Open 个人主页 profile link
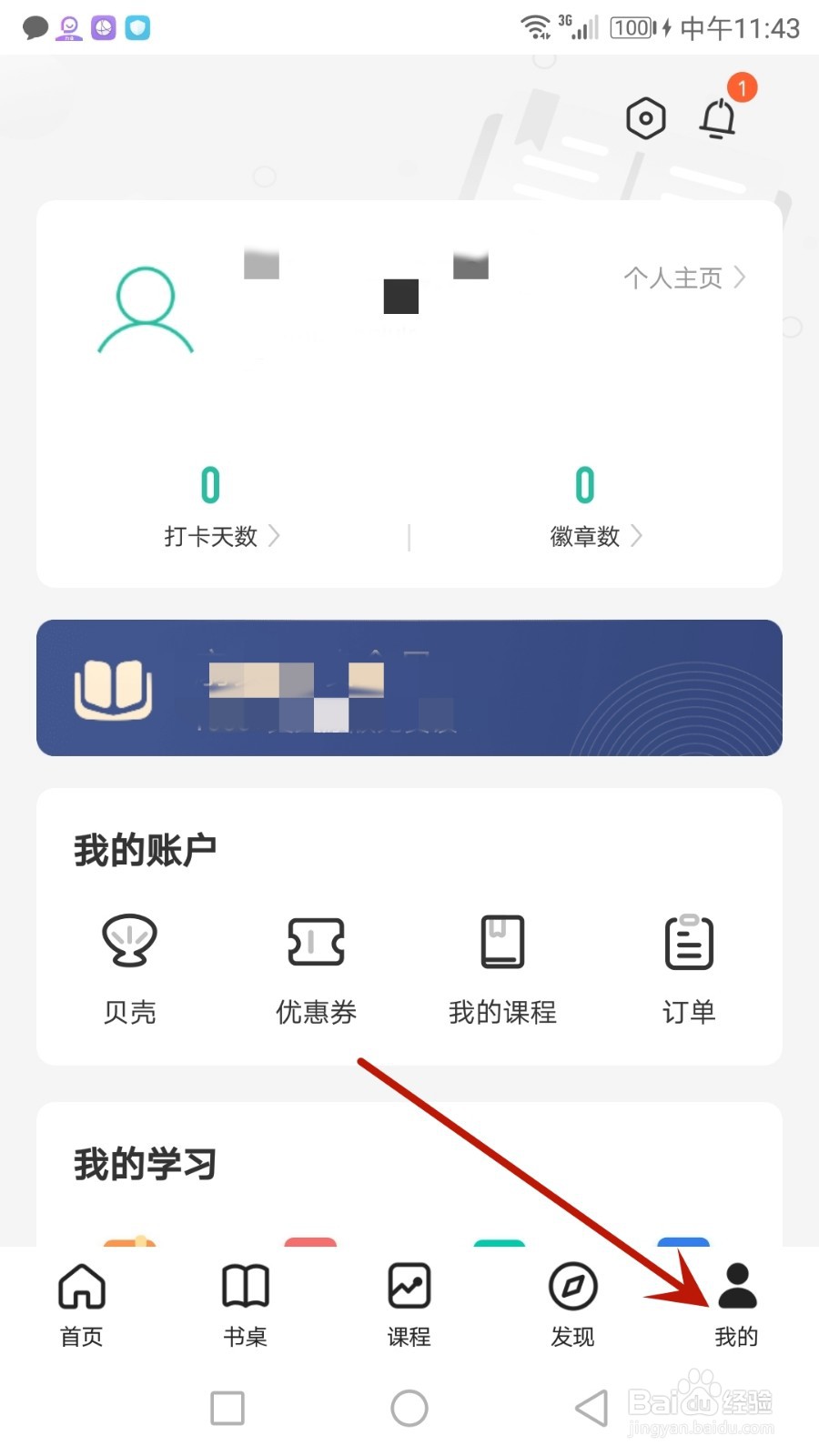The image size is (819, 1456). (x=673, y=278)
